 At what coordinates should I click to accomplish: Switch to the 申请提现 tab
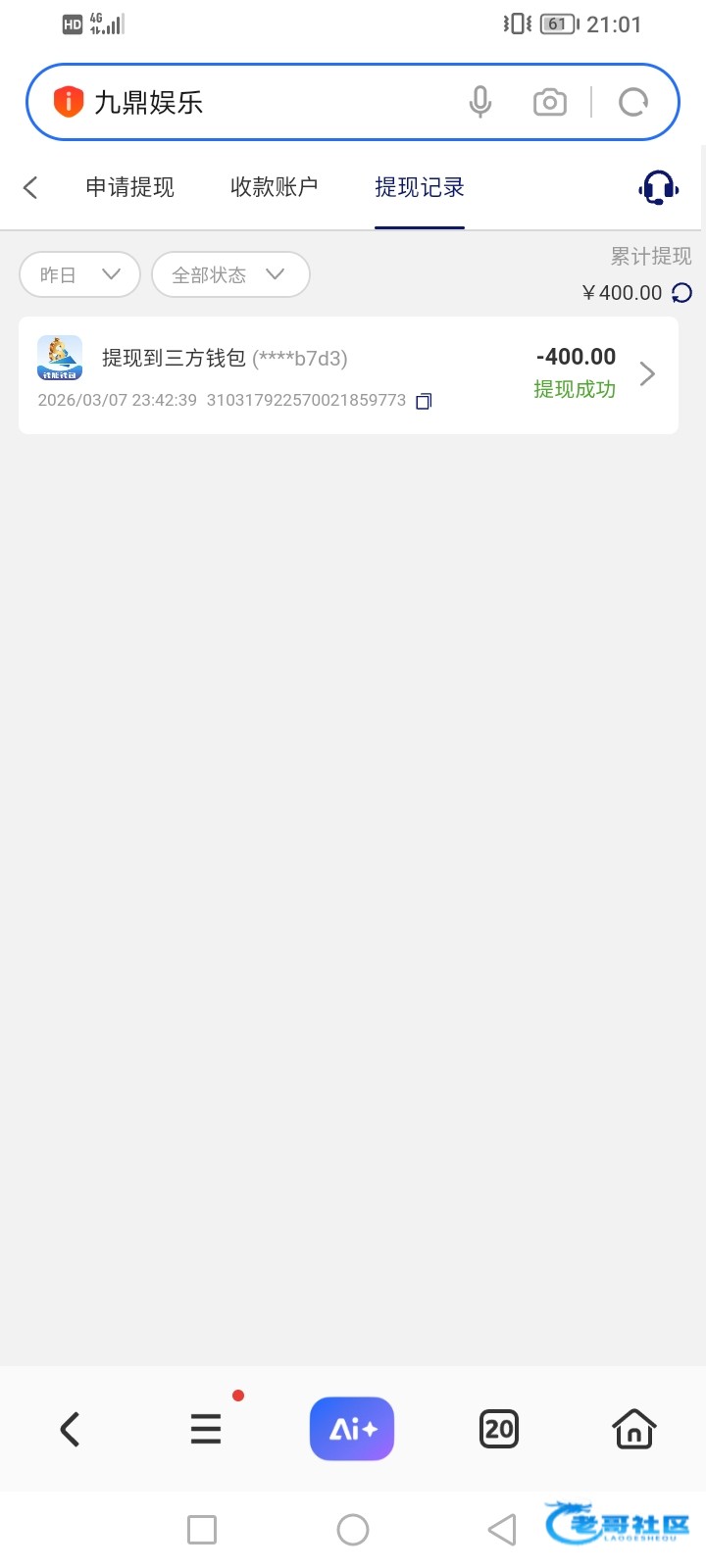129,187
